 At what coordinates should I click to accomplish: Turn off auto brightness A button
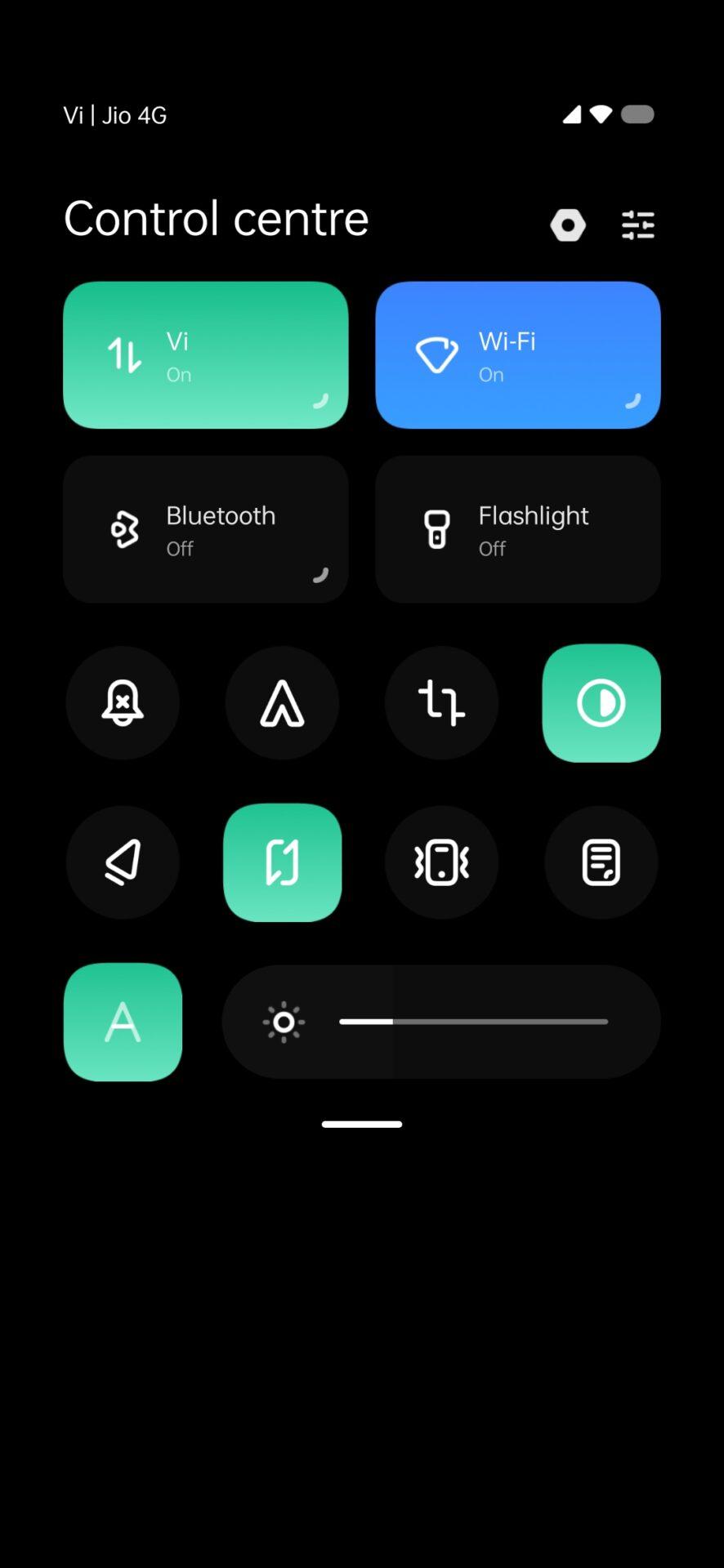(x=123, y=1022)
